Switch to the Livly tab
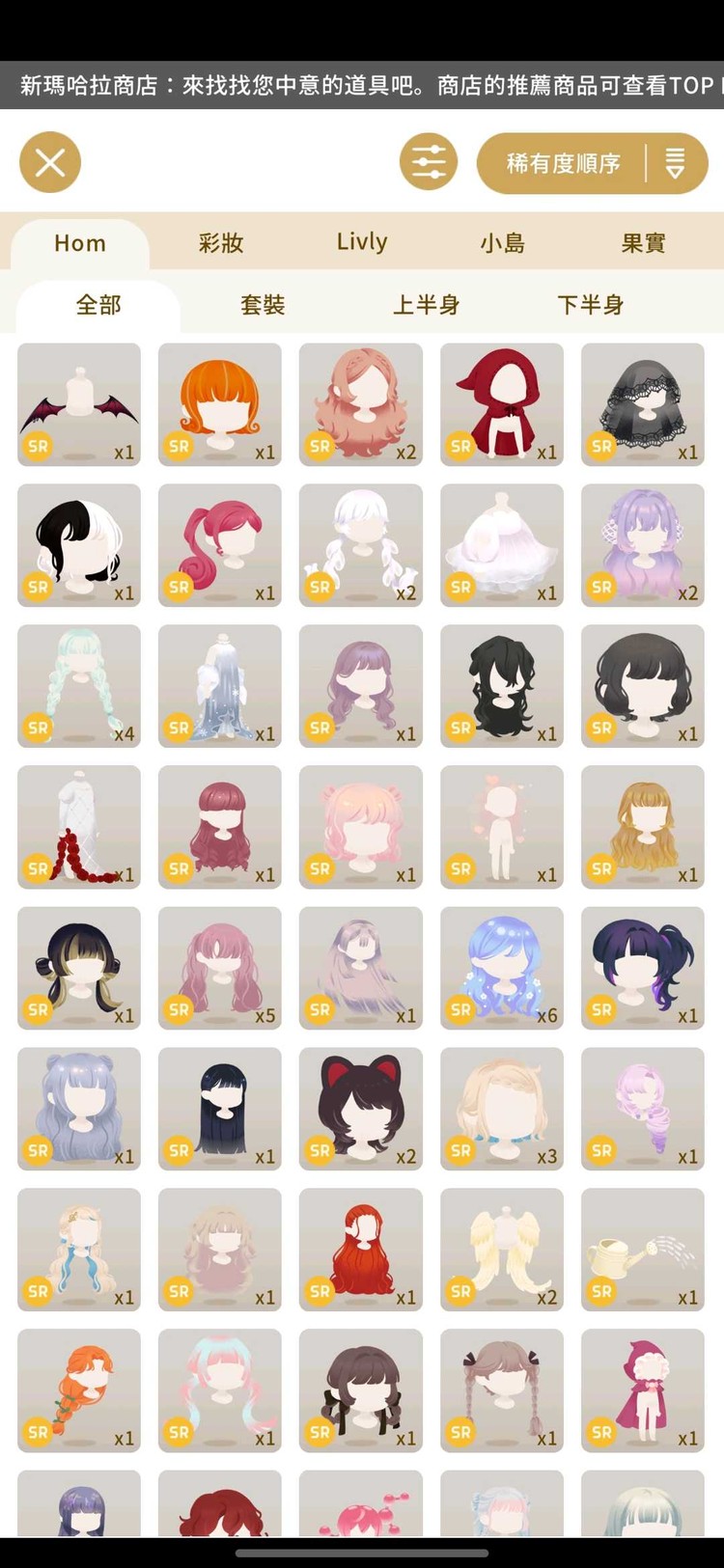Viewport: 724px width, 1568px height. click(x=362, y=243)
